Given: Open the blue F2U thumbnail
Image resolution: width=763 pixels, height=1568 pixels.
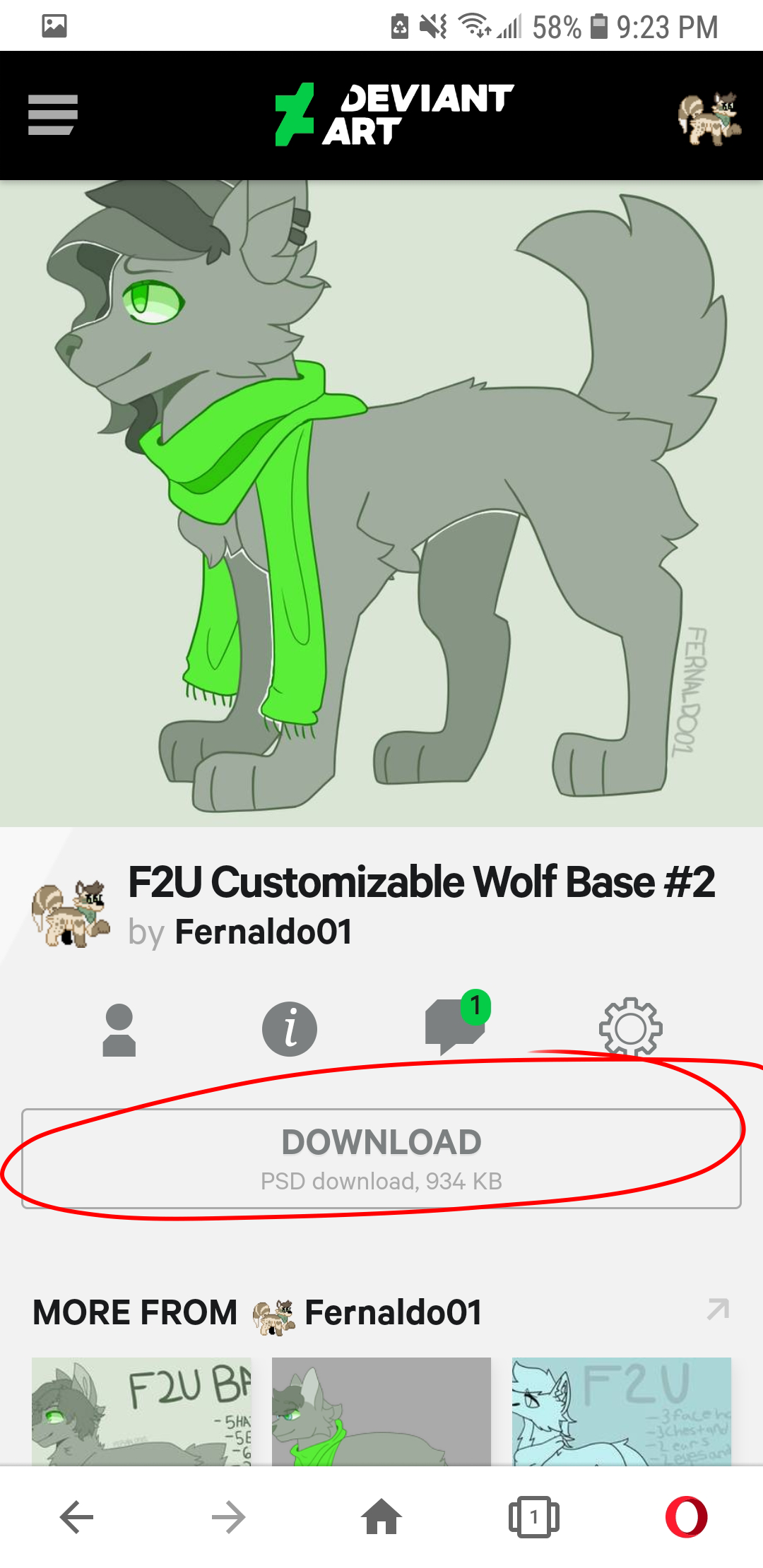Looking at the screenshot, I should [622, 1411].
